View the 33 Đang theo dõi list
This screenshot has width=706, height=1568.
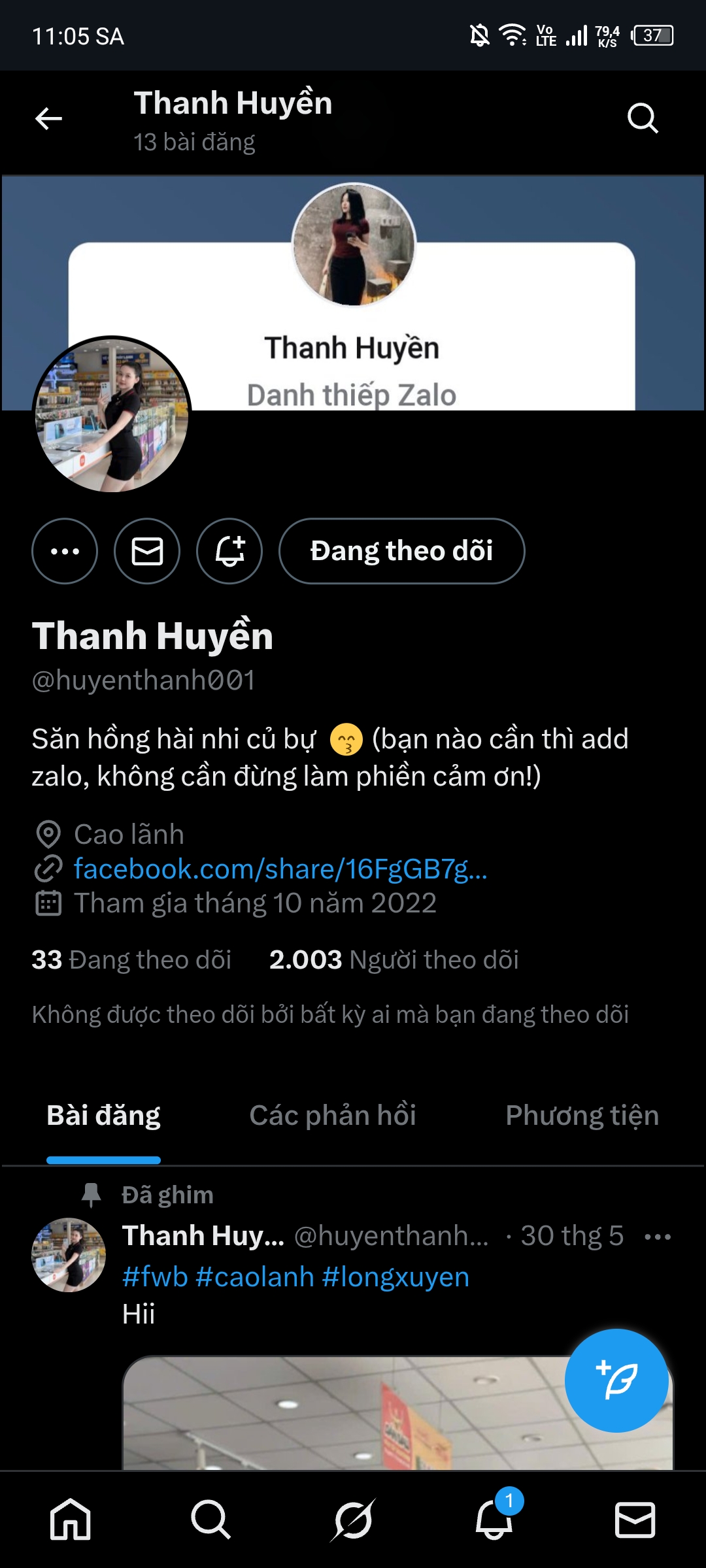[131, 961]
